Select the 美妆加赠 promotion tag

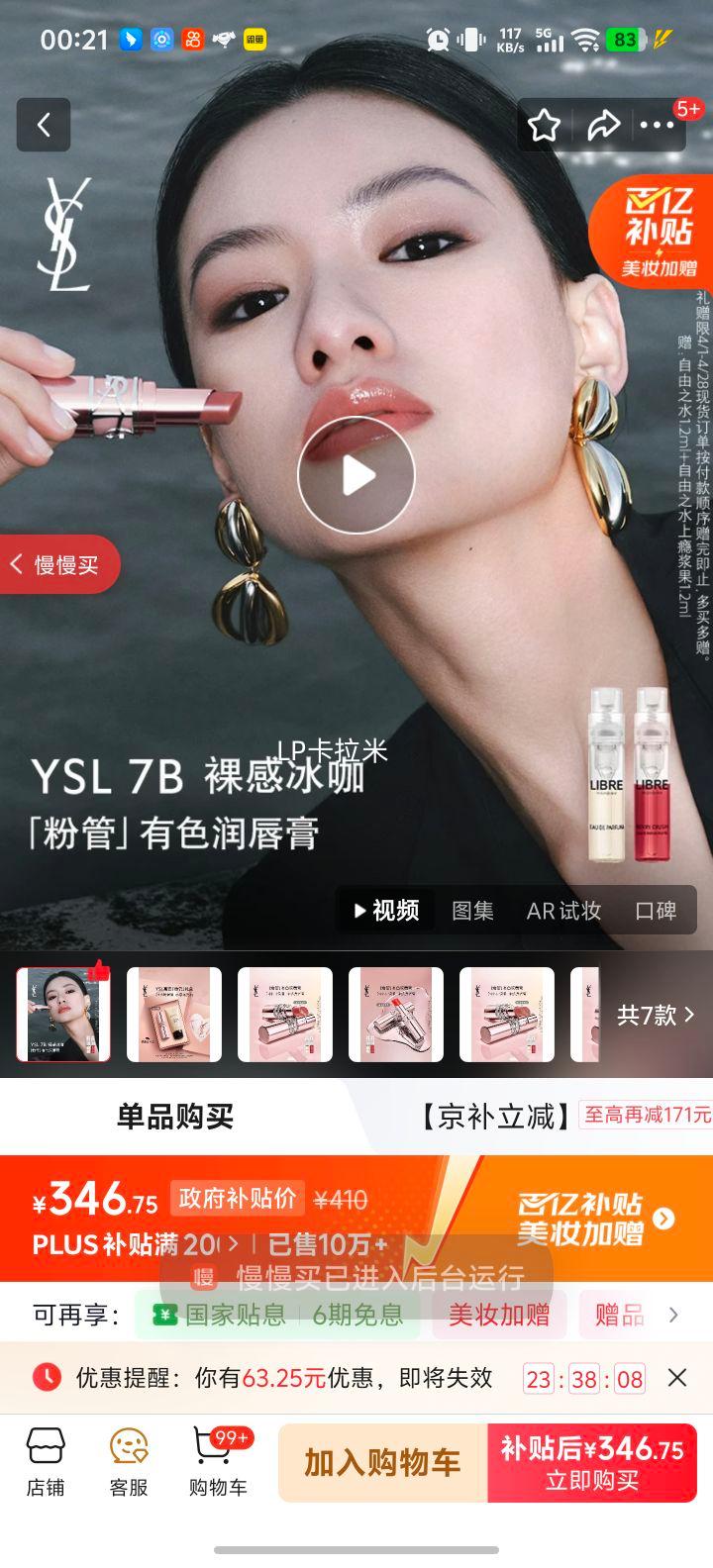tap(499, 1315)
